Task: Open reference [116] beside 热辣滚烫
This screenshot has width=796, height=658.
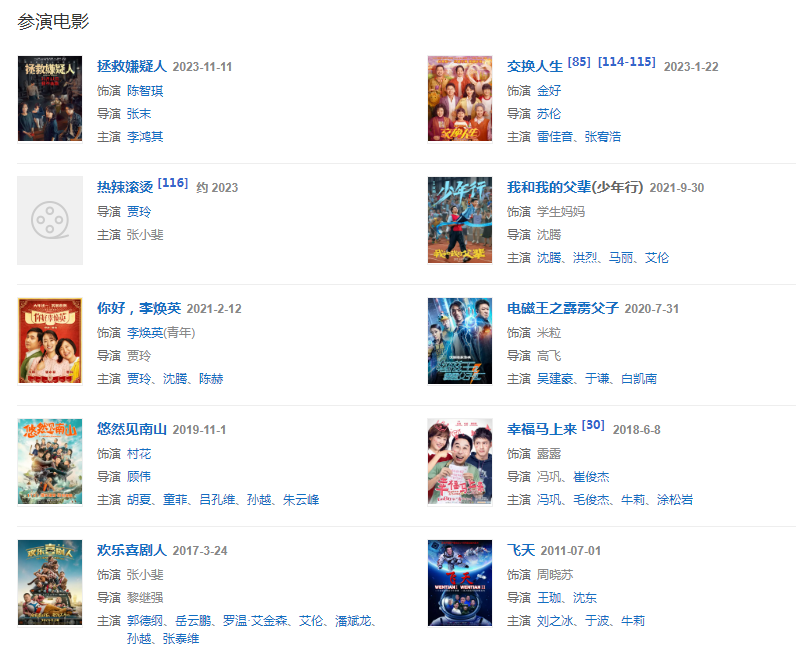Action: [172, 183]
